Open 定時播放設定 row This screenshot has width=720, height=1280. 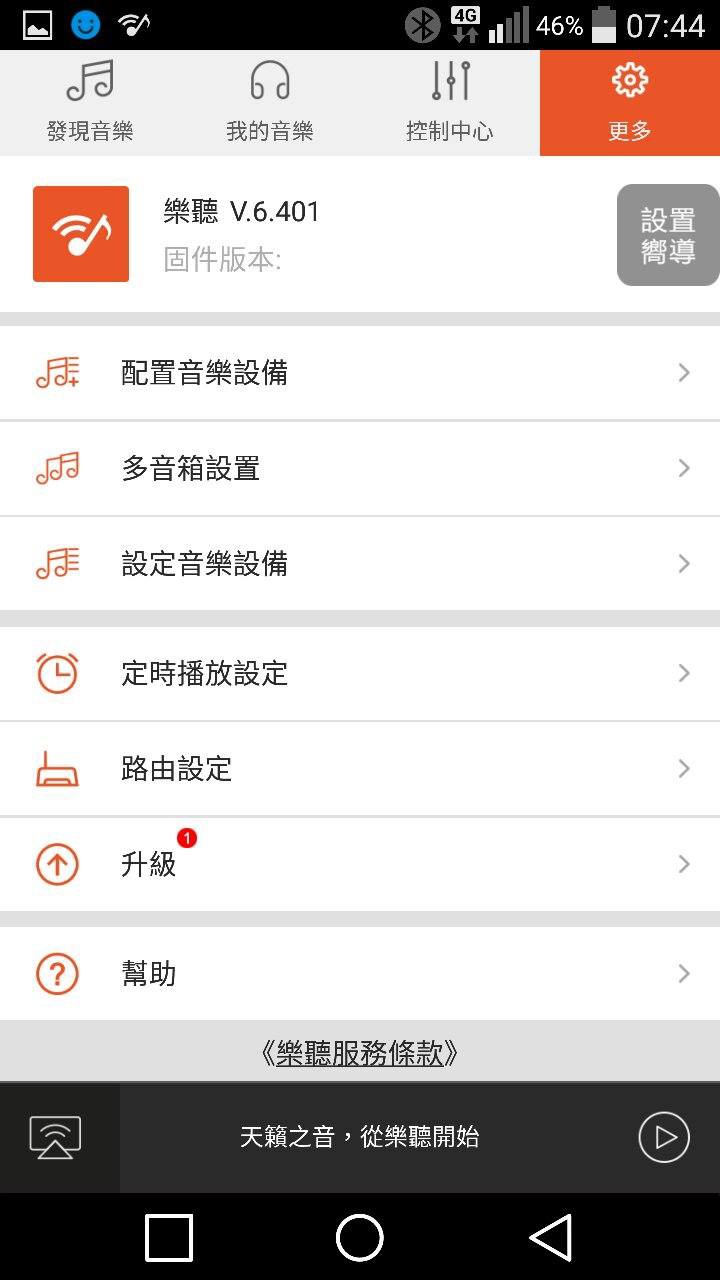coord(360,673)
